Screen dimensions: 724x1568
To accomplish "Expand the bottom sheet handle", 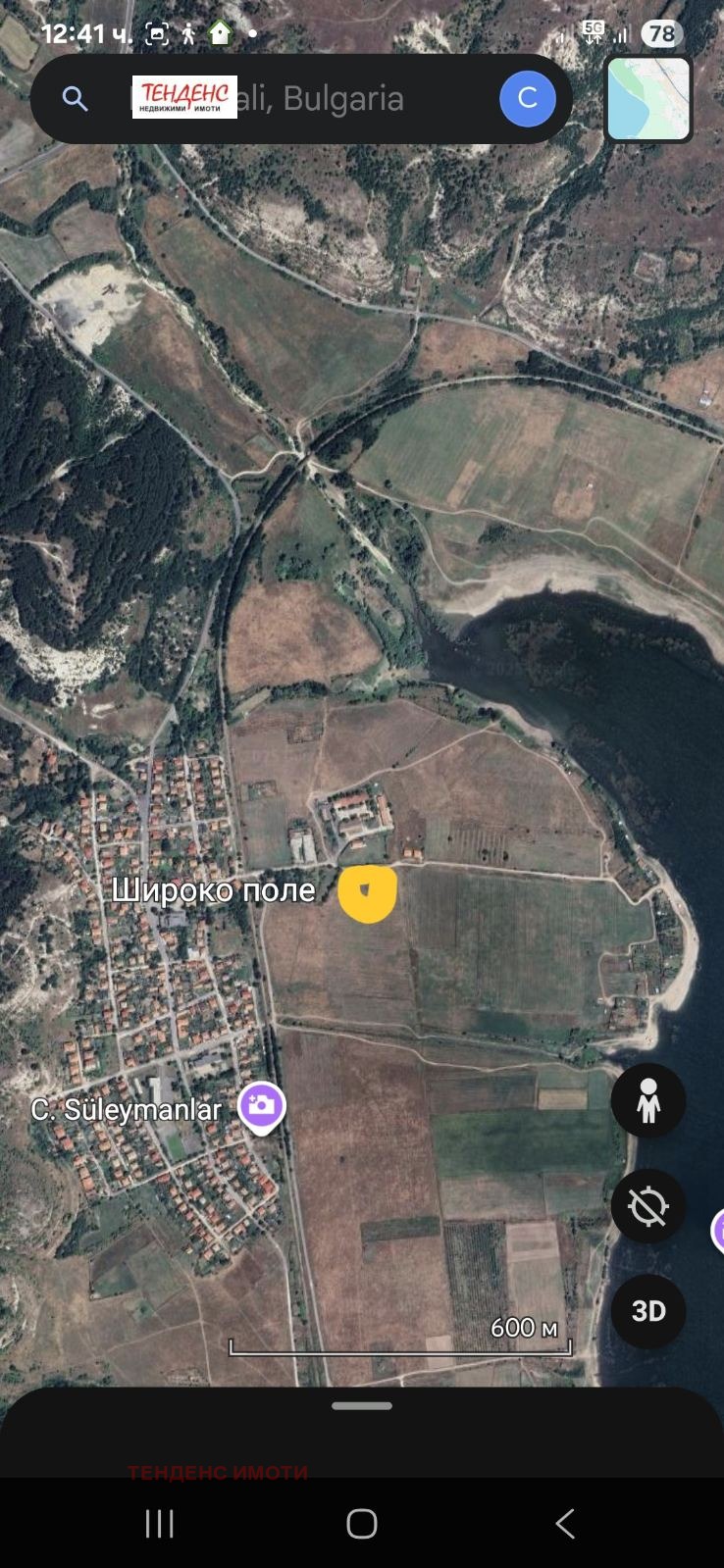I will [x=362, y=1405].
